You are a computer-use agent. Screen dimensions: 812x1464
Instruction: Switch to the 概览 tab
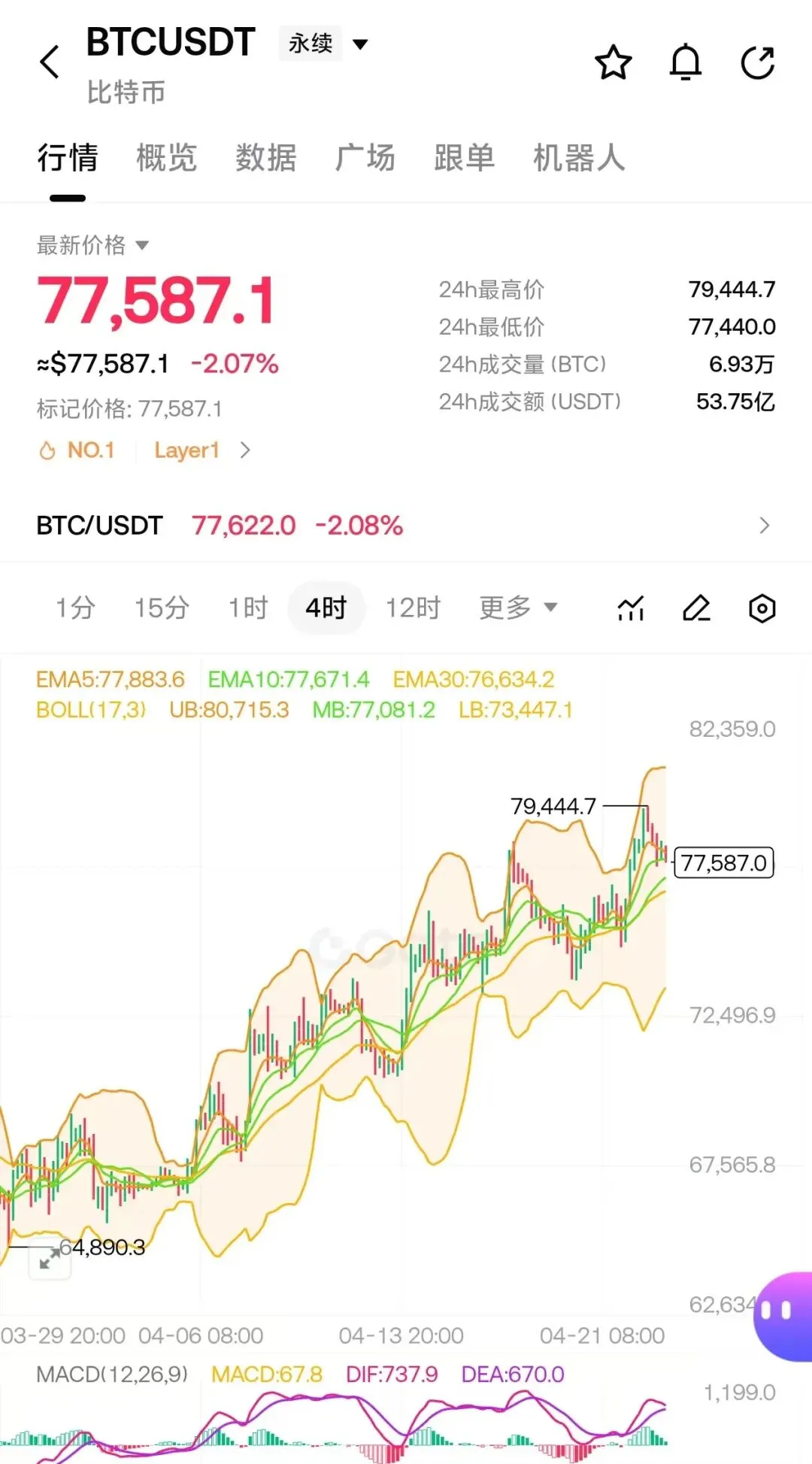tap(166, 158)
